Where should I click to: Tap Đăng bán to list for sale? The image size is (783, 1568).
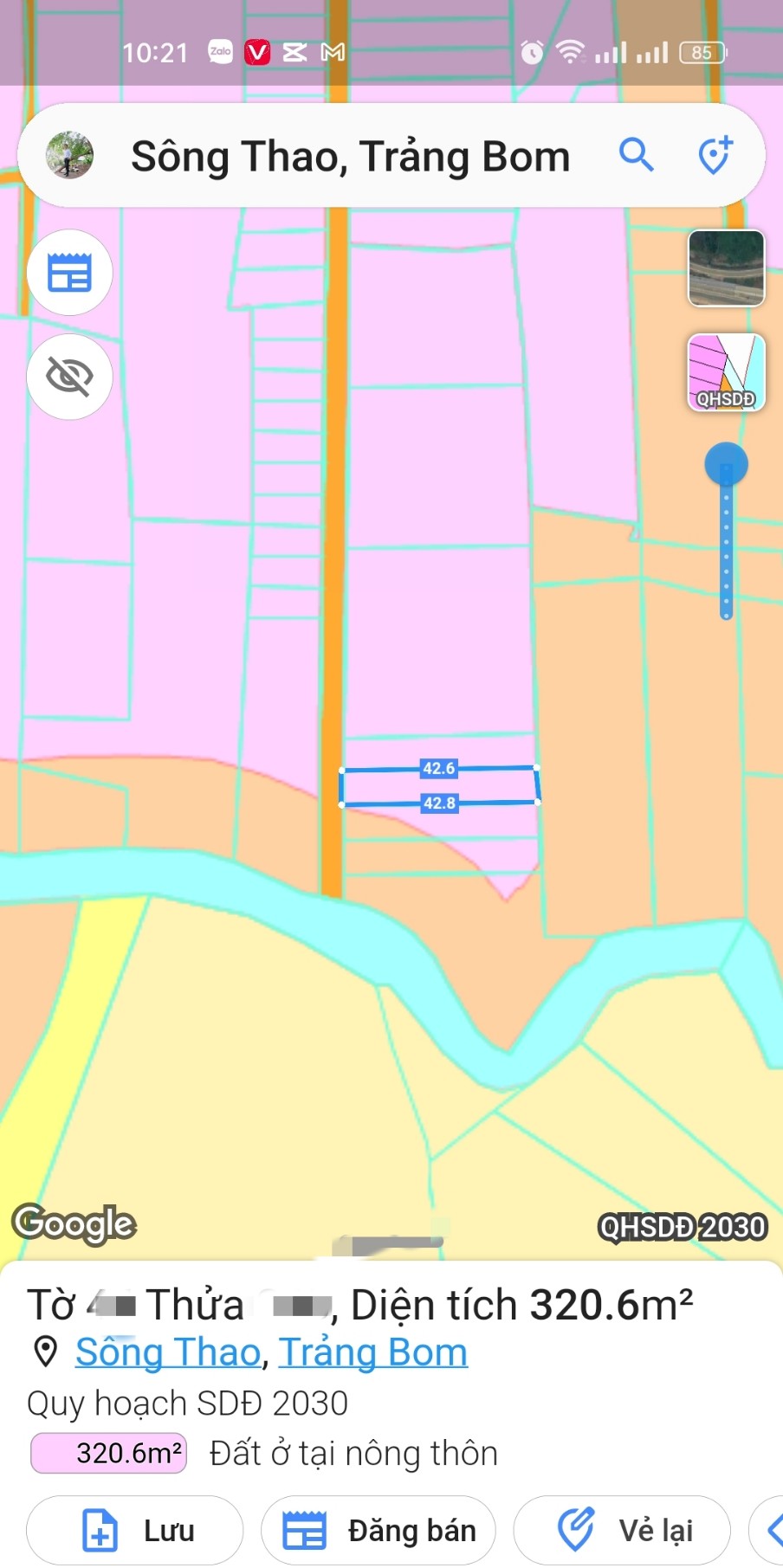pyautogui.click(x=379, y=1530)
